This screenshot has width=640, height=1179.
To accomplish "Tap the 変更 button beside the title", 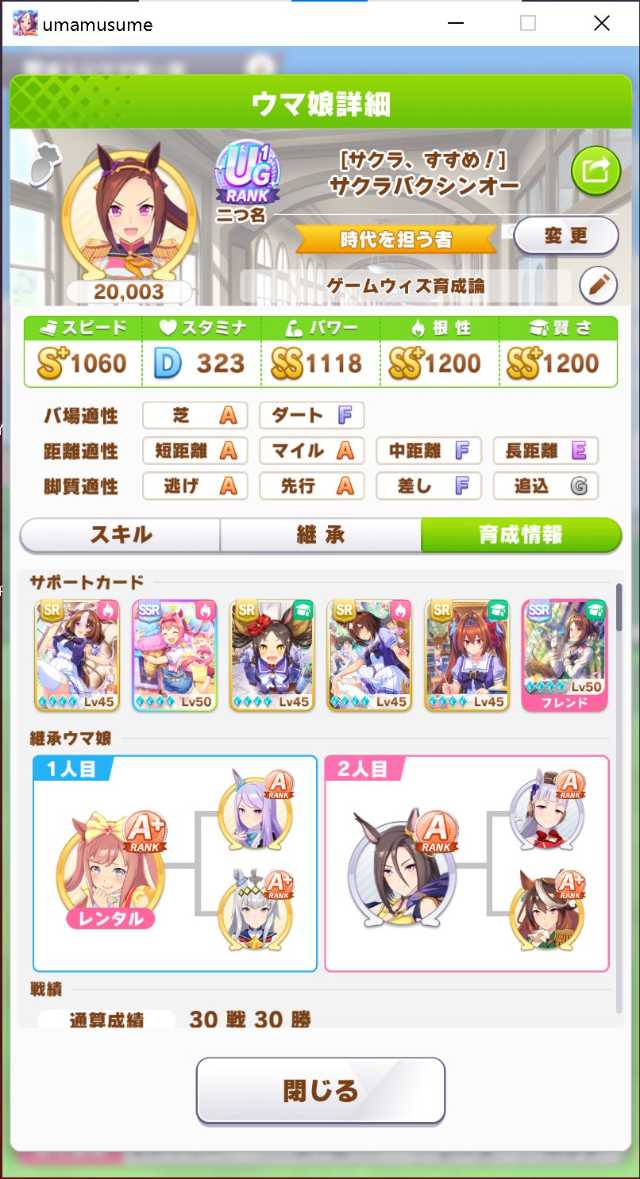I will point(566,237).
